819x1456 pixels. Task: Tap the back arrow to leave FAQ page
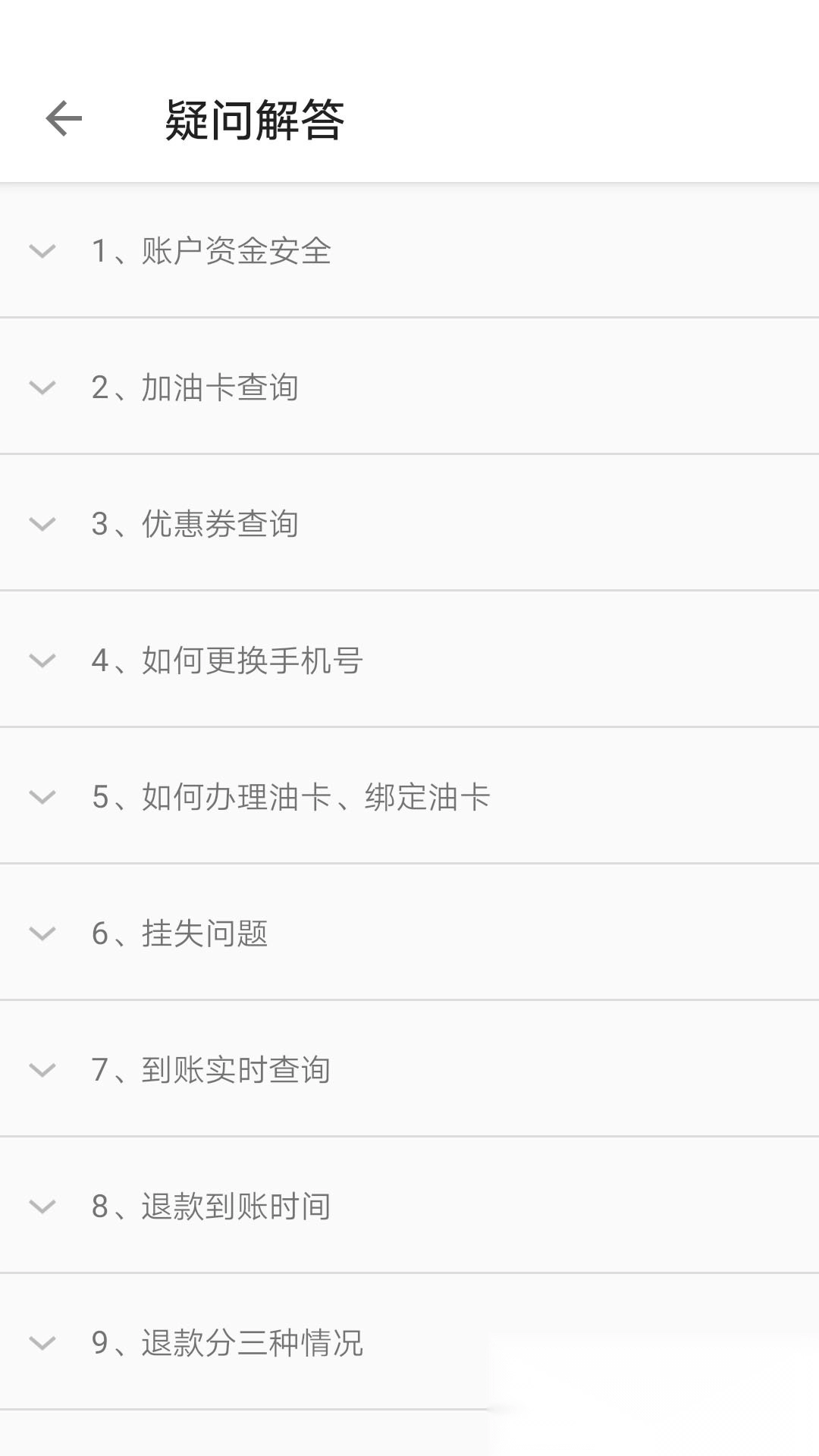tap(63, 118)
